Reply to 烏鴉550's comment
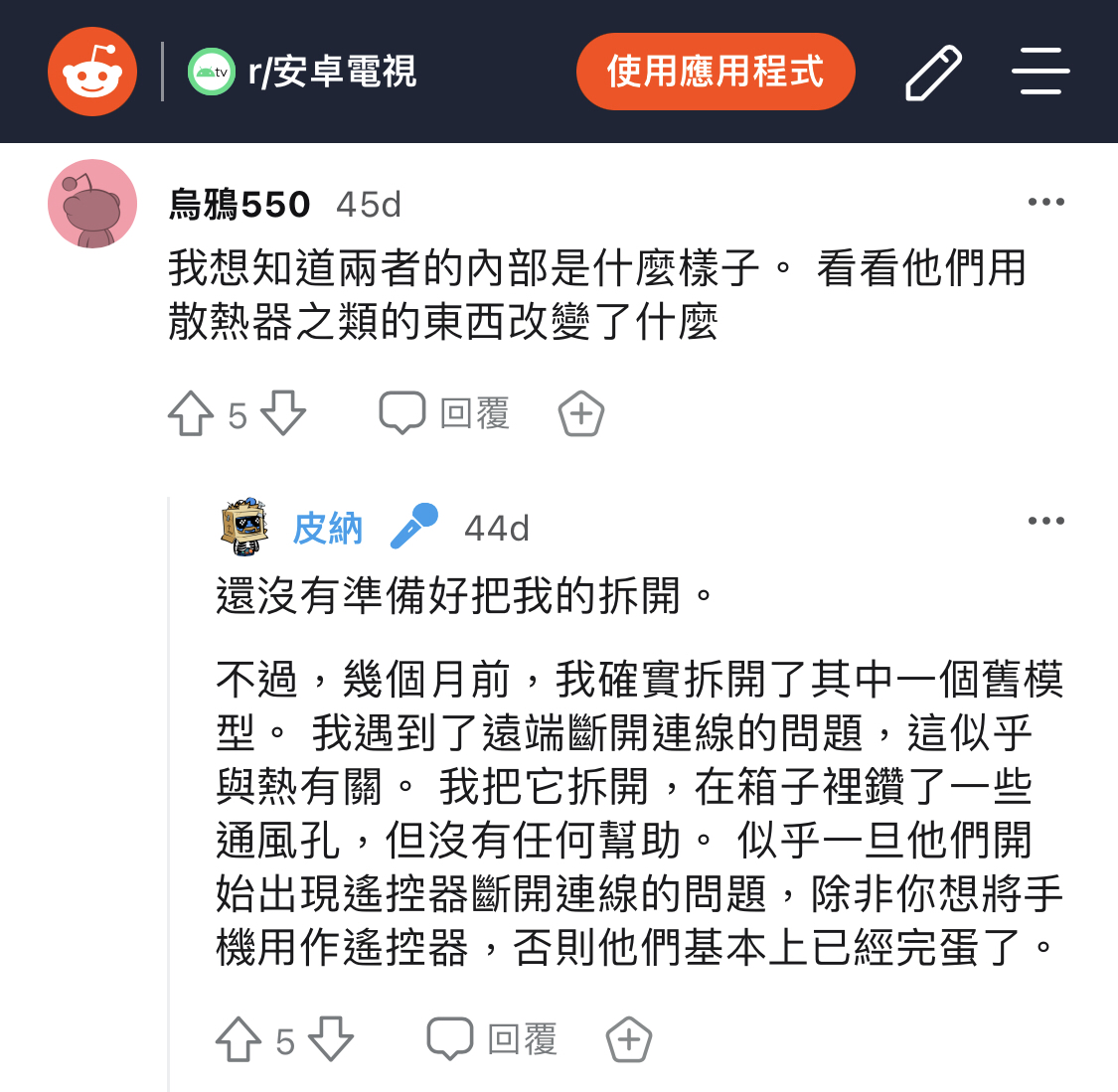 [445, 414]
